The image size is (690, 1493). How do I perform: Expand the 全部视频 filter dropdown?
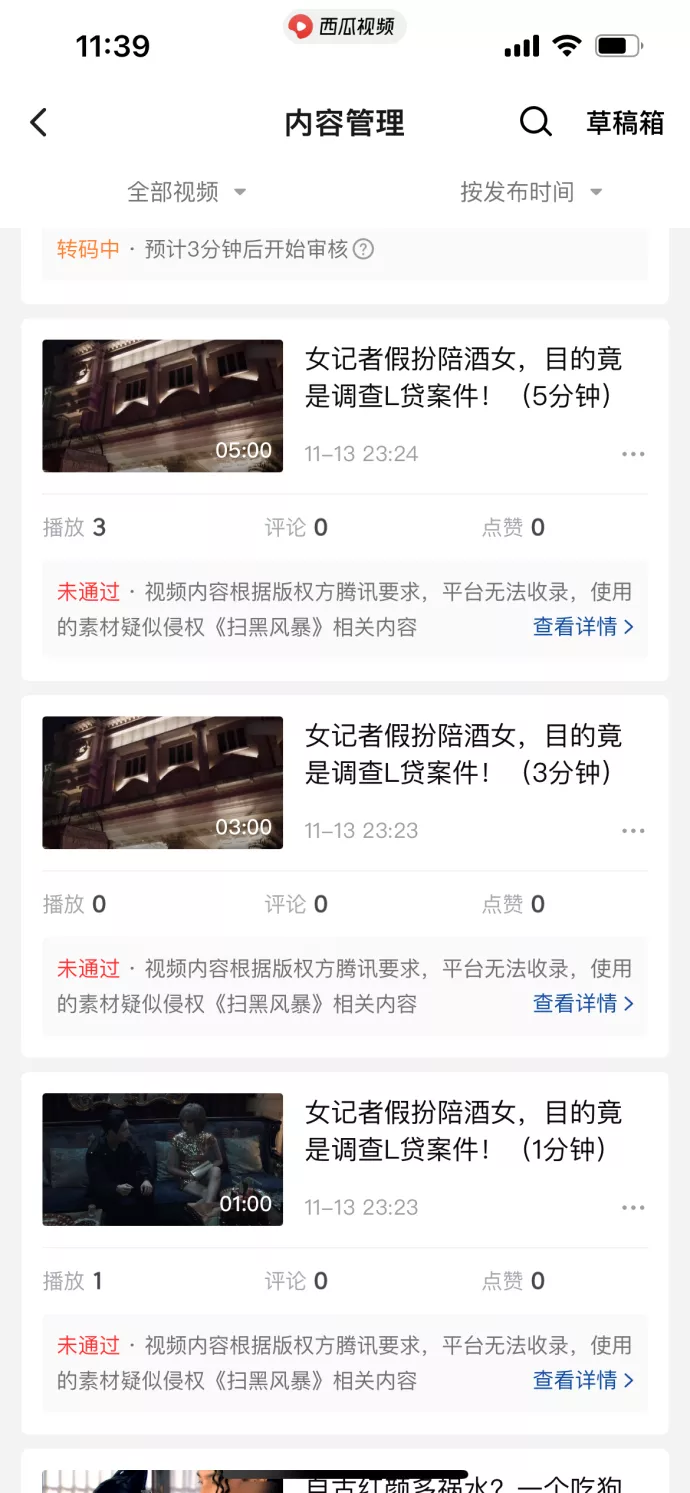pos(186,192)
